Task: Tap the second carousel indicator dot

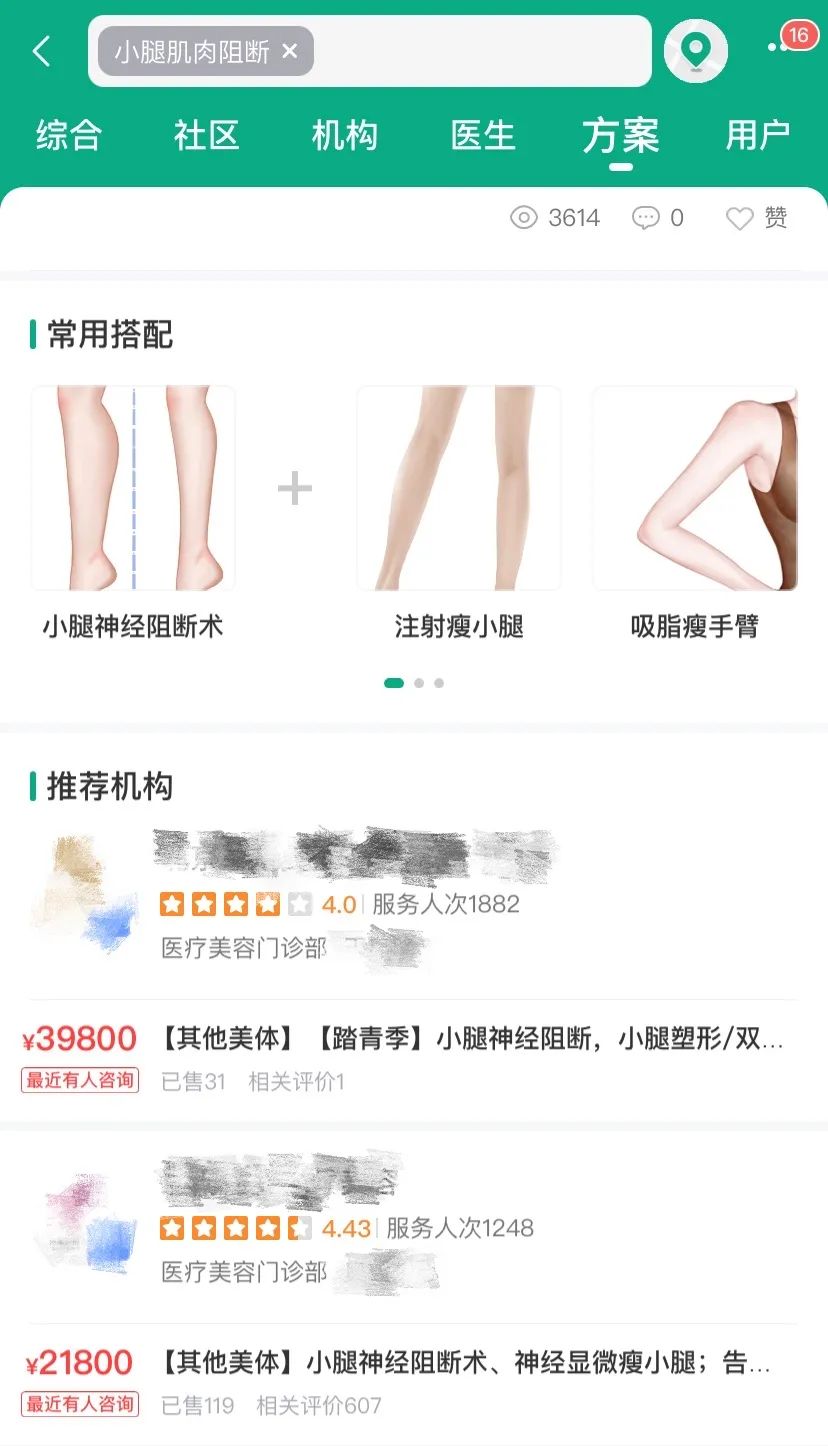Action: [x=418, y=683]
